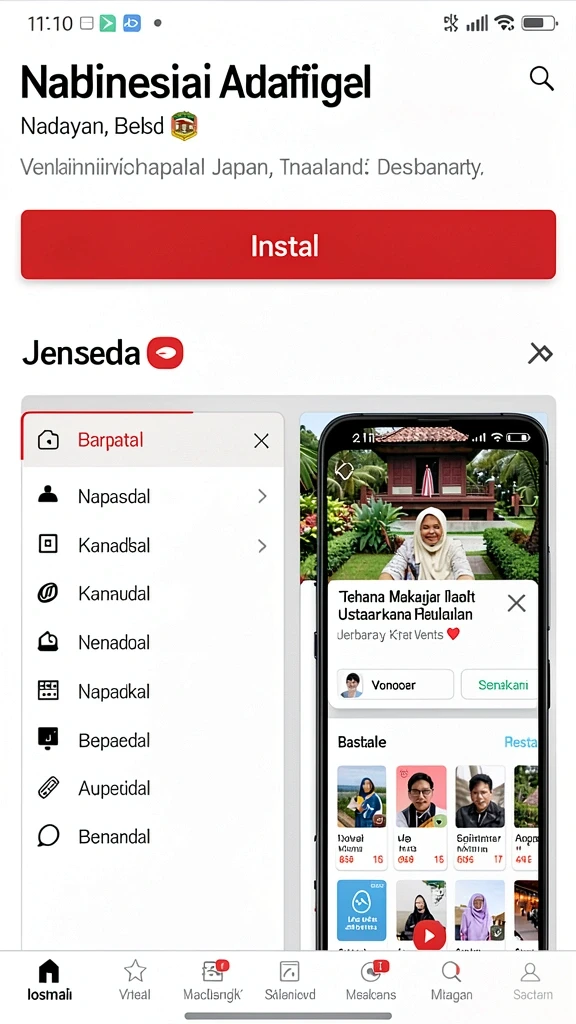Open the Mealcans tab
This screenshot has width=576, height=1024.
(371, 980)
